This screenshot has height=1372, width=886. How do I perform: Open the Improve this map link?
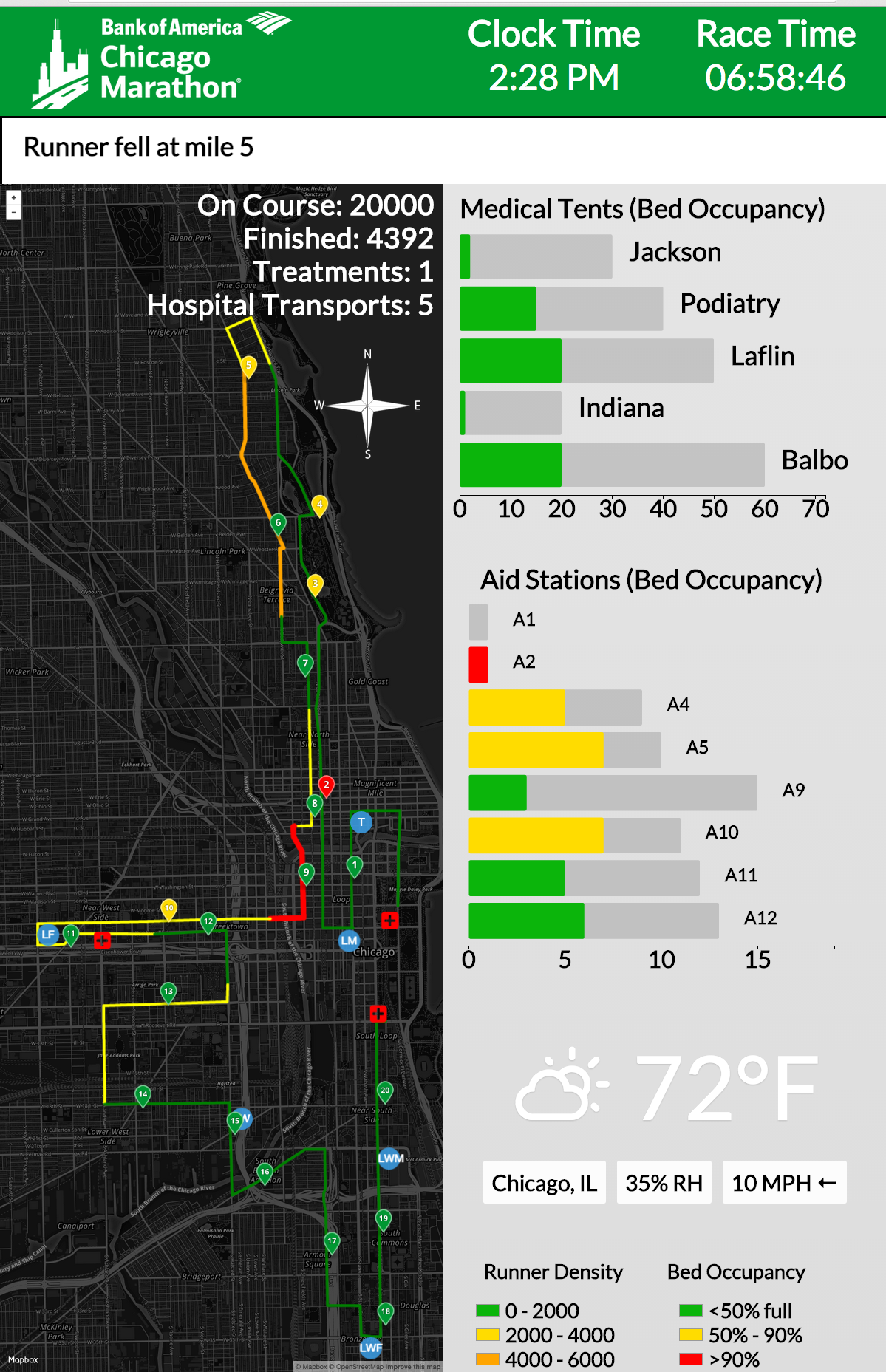(x=412, y=1367)
